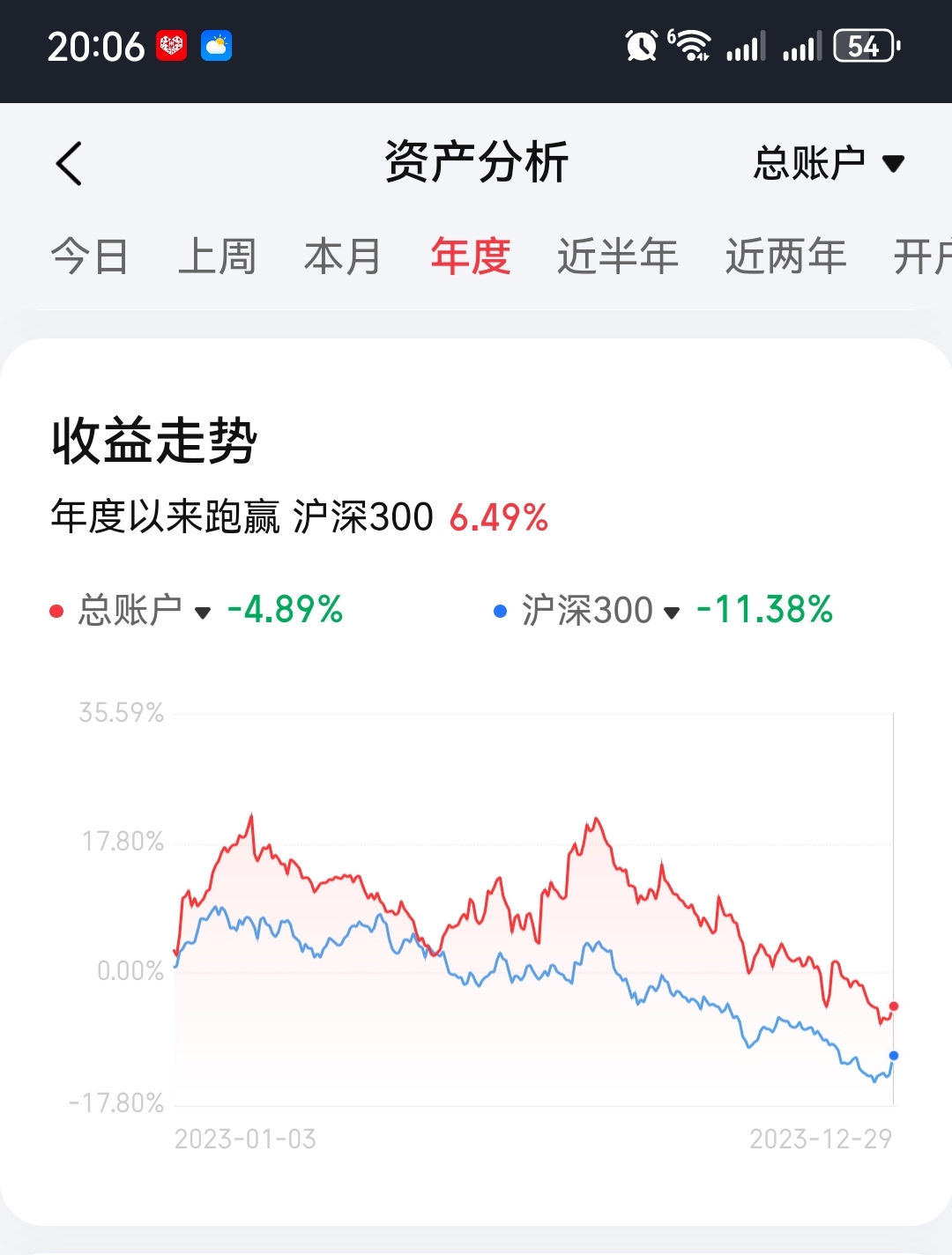Go back using the top-left arrow
The width and height of the screenshot is (952, 1255).
[69, 164]
